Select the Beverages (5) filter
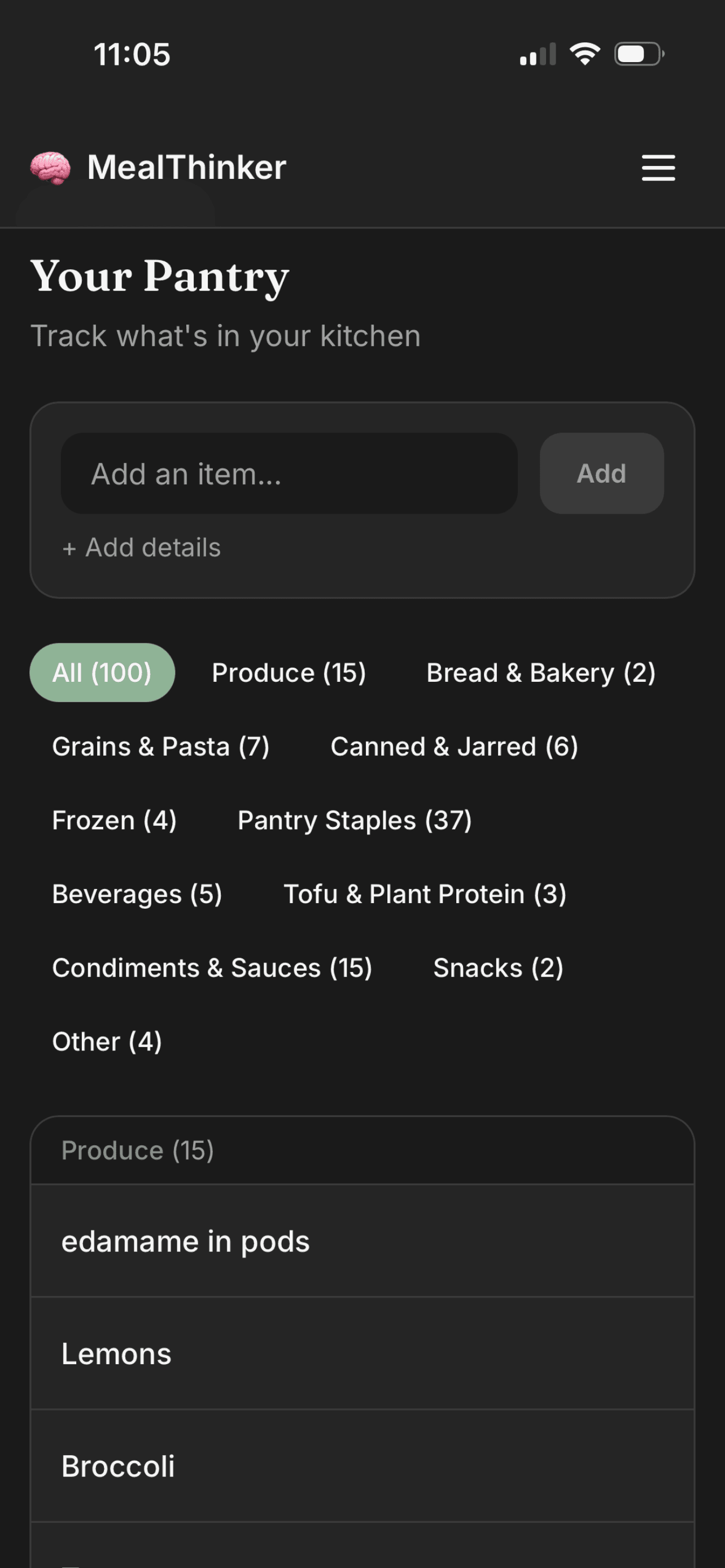 click(136, 894)
